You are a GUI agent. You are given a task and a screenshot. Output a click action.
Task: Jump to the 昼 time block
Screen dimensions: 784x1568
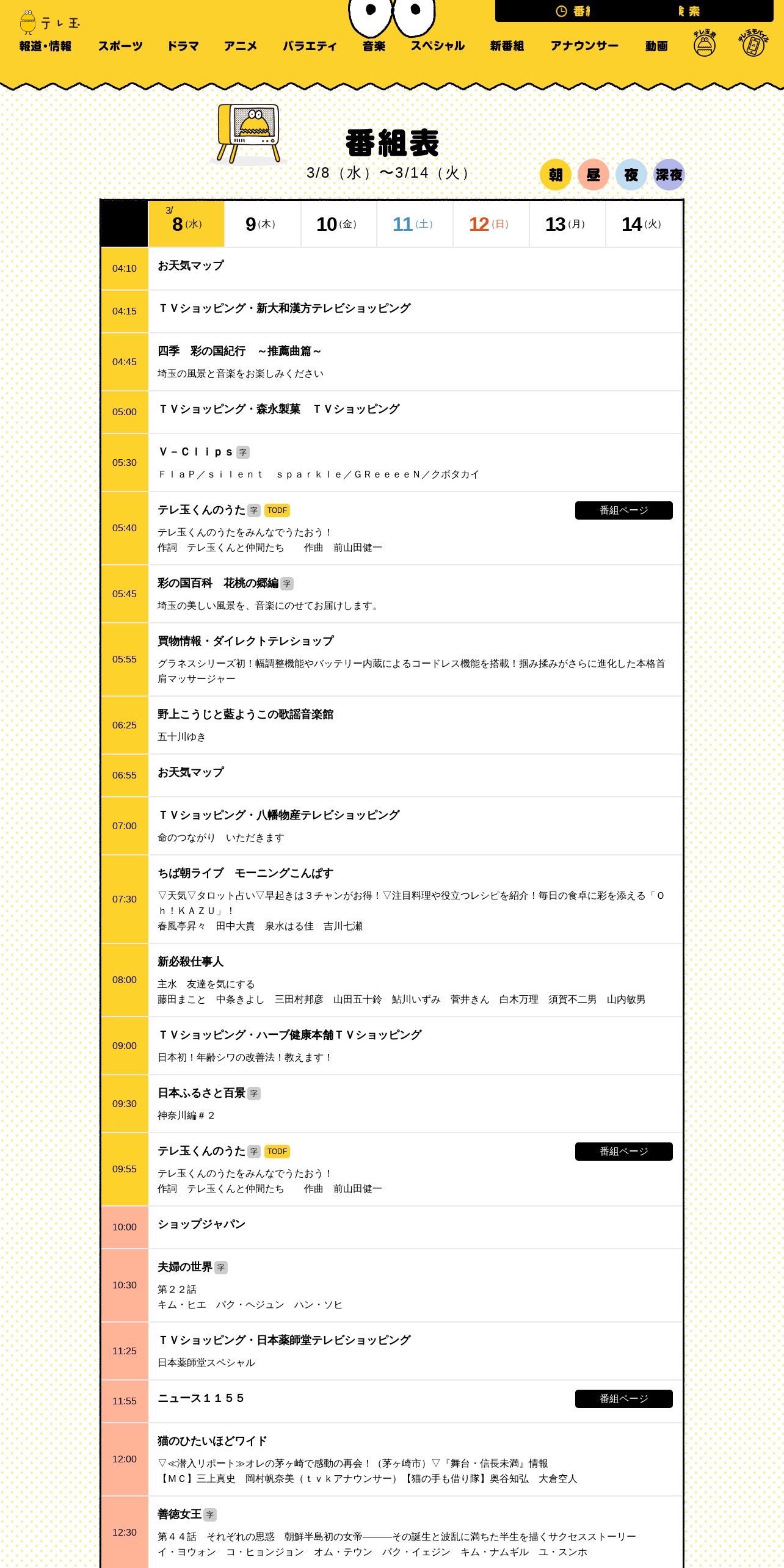593,175
